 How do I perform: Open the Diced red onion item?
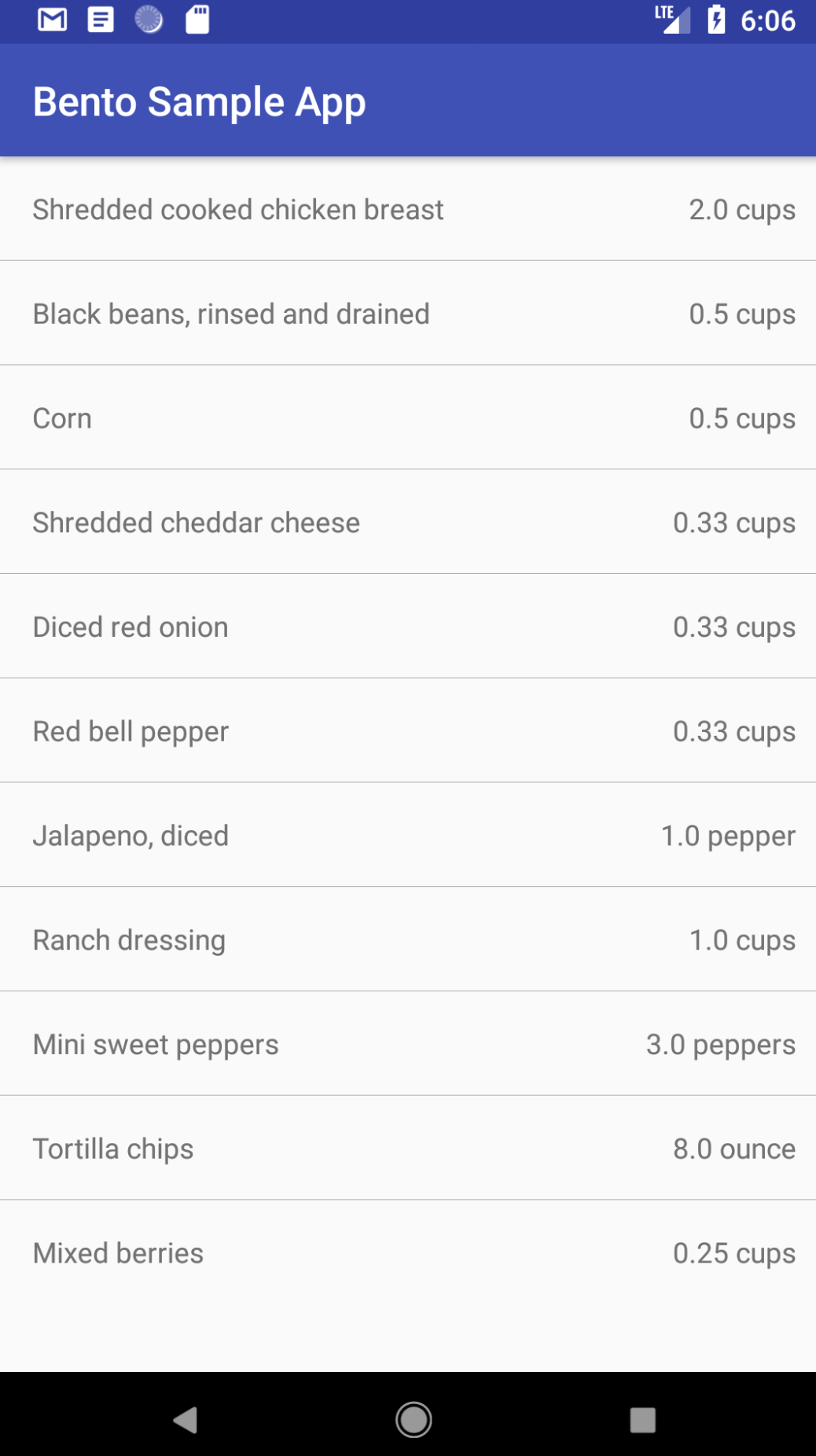tap(408, 627)
